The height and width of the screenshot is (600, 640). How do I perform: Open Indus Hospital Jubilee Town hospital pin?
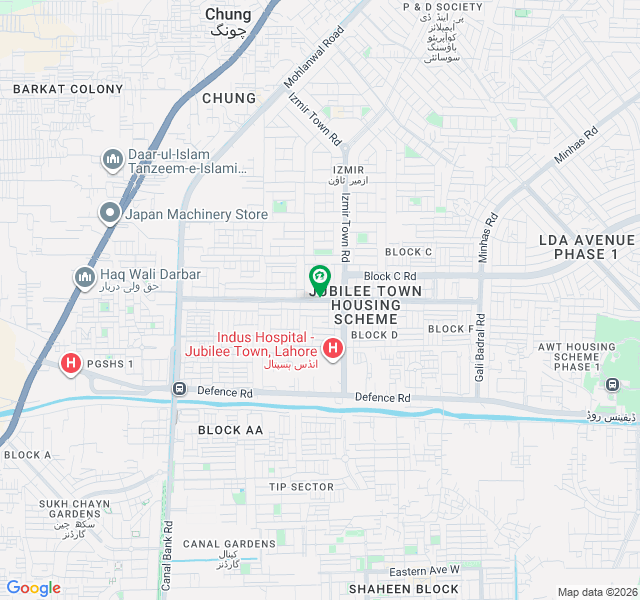click(333, 350)
